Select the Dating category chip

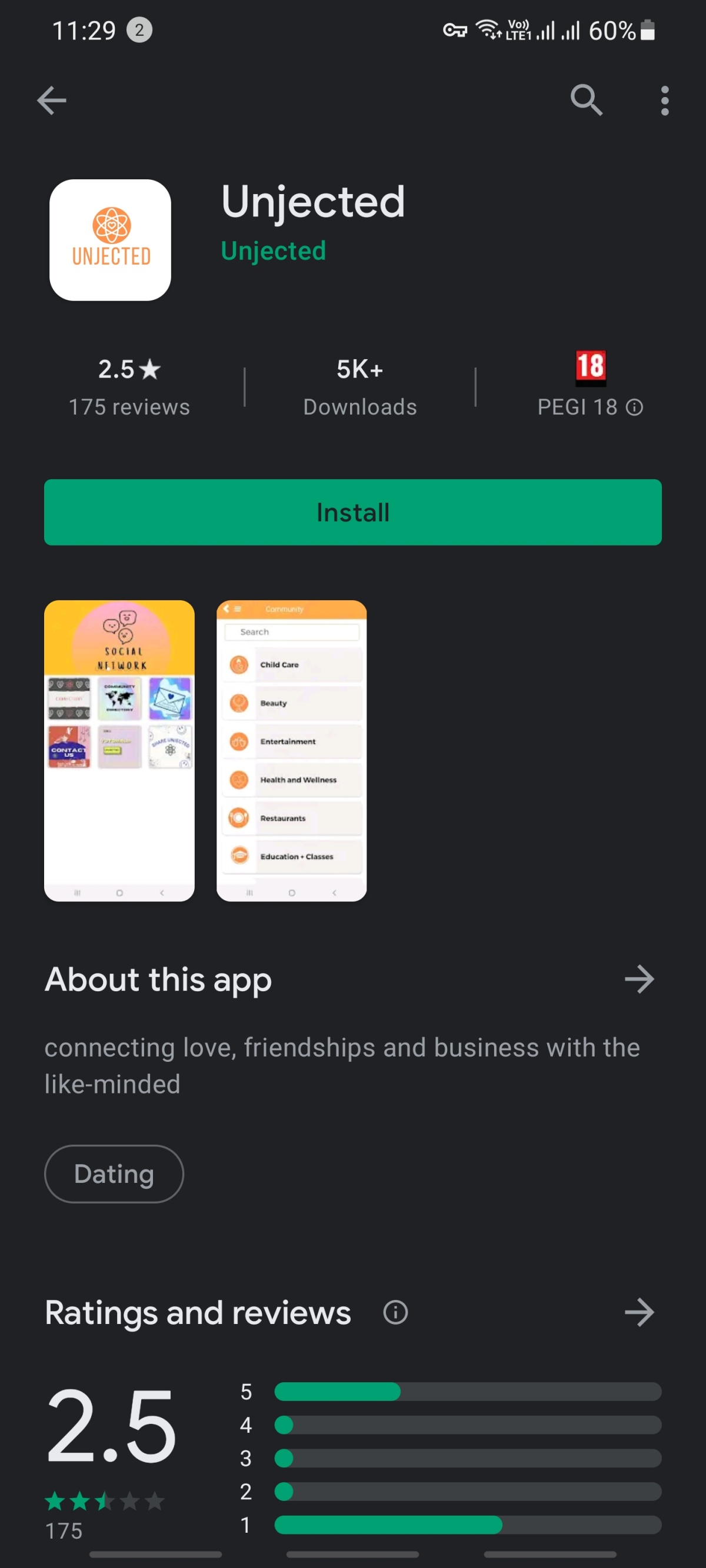tap(114, 1174)
